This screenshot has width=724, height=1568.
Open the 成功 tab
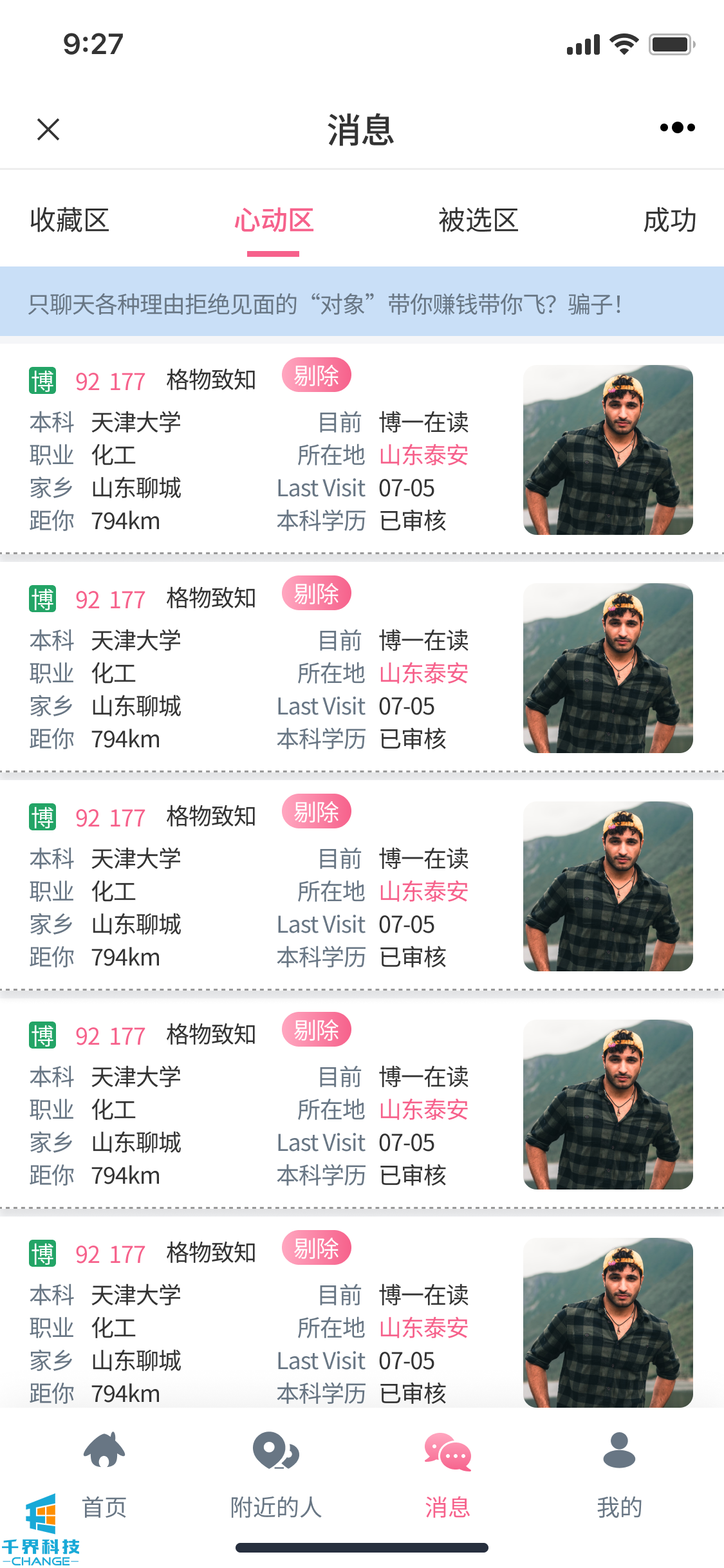coord(669,221)
